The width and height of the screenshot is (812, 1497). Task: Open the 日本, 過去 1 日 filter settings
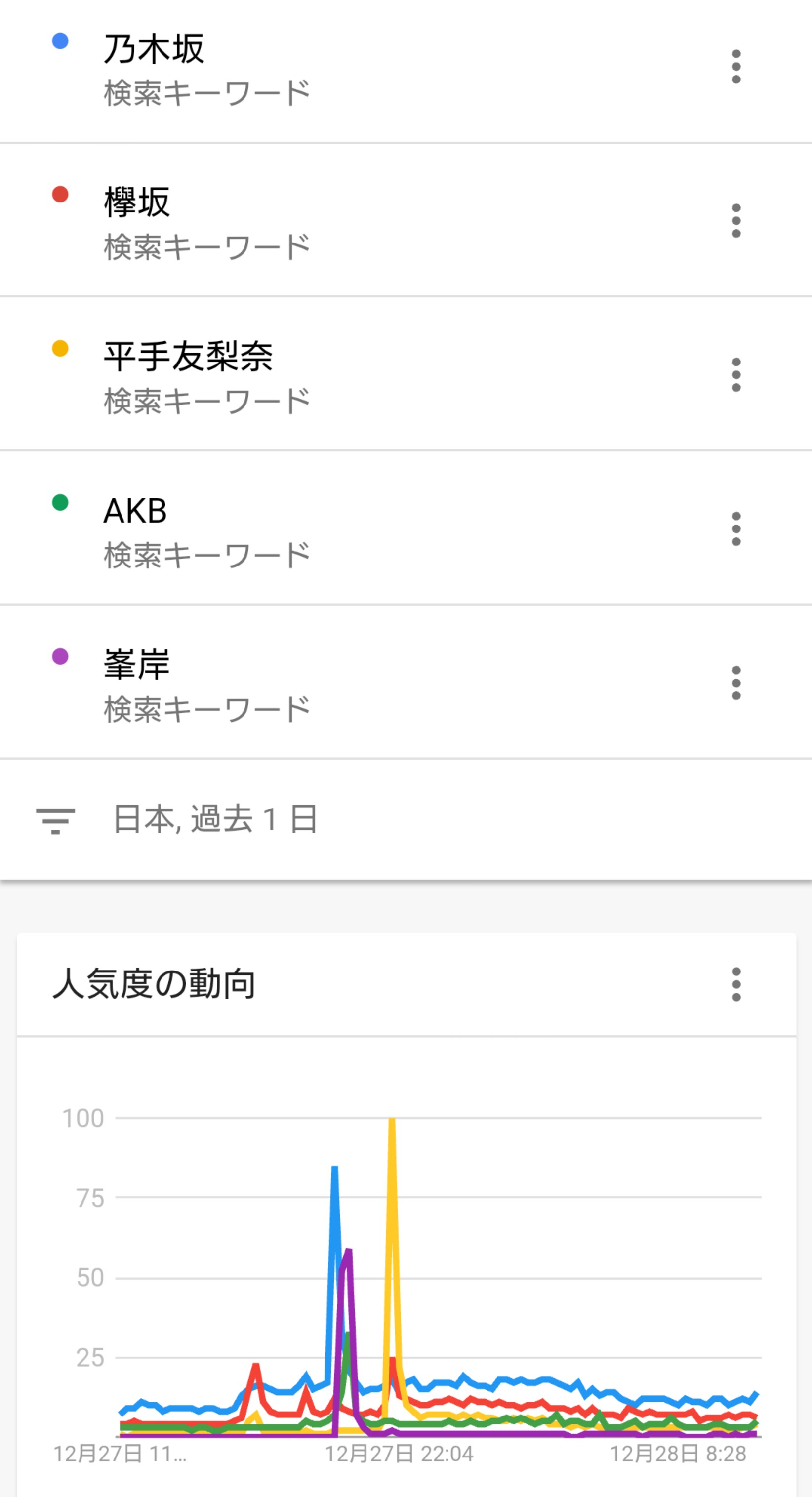point(215,819)
